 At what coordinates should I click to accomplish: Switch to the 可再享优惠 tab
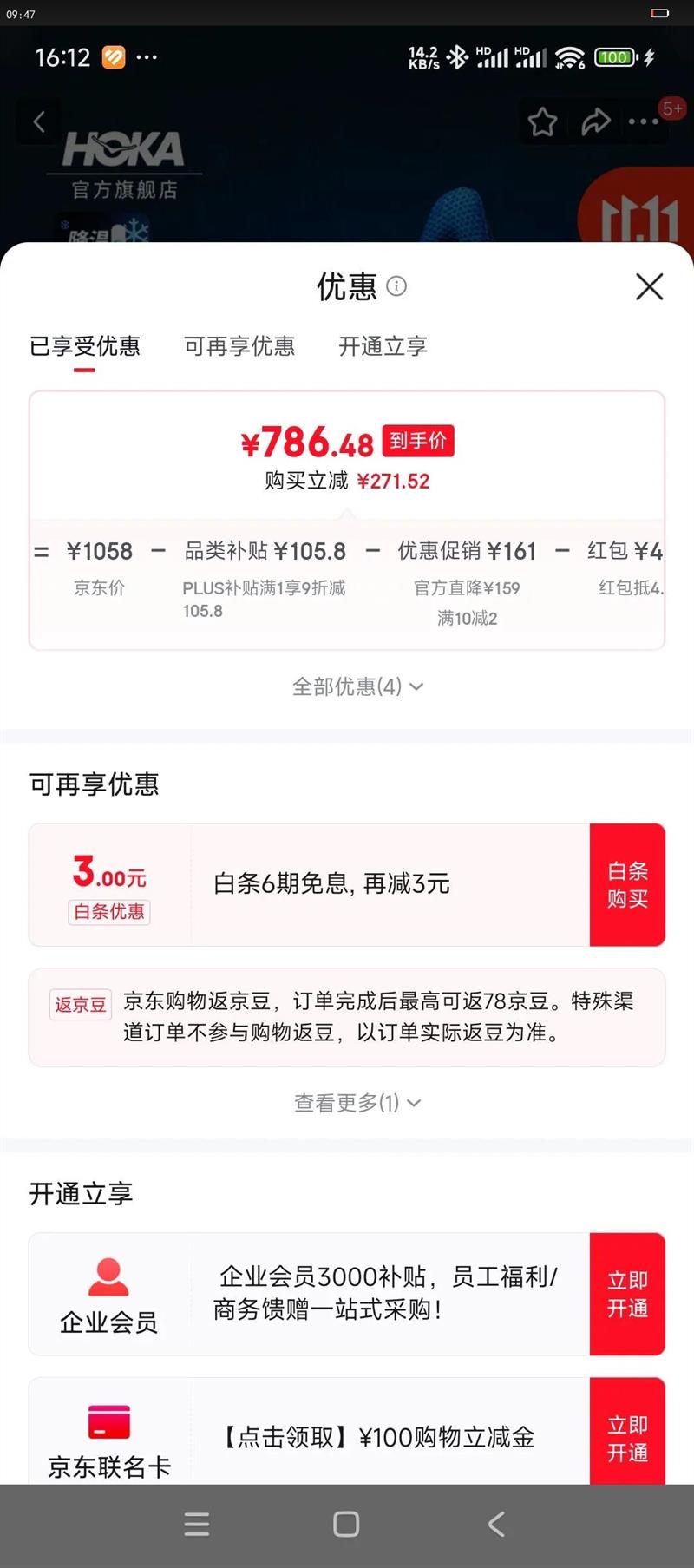click(239, 346)
